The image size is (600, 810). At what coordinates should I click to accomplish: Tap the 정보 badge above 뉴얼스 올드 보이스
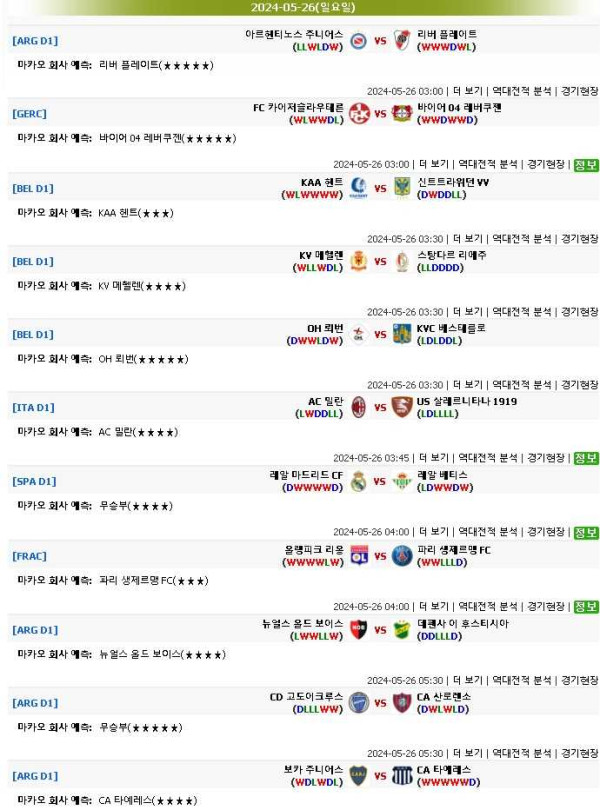pos(586,606)
